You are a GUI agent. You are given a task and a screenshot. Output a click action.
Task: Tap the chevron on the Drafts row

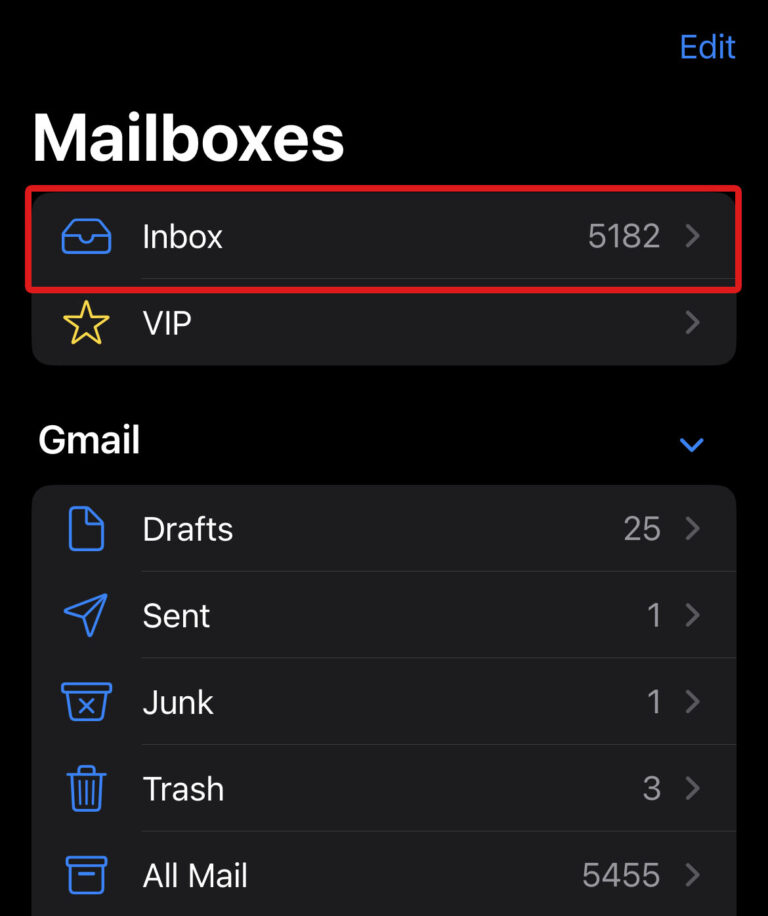point(692,529)
